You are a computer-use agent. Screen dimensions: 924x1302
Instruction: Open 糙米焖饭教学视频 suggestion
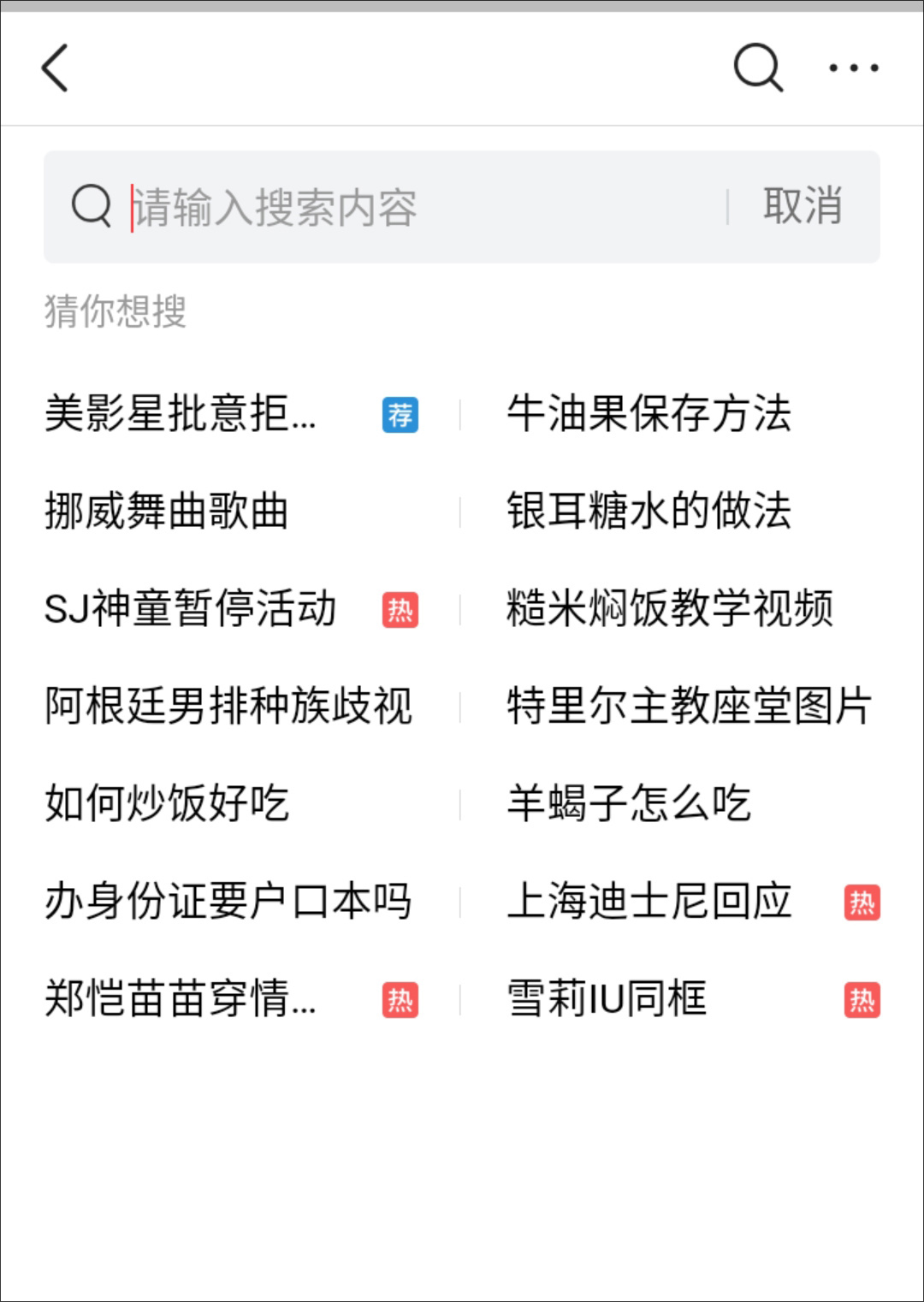coord(671,609)
